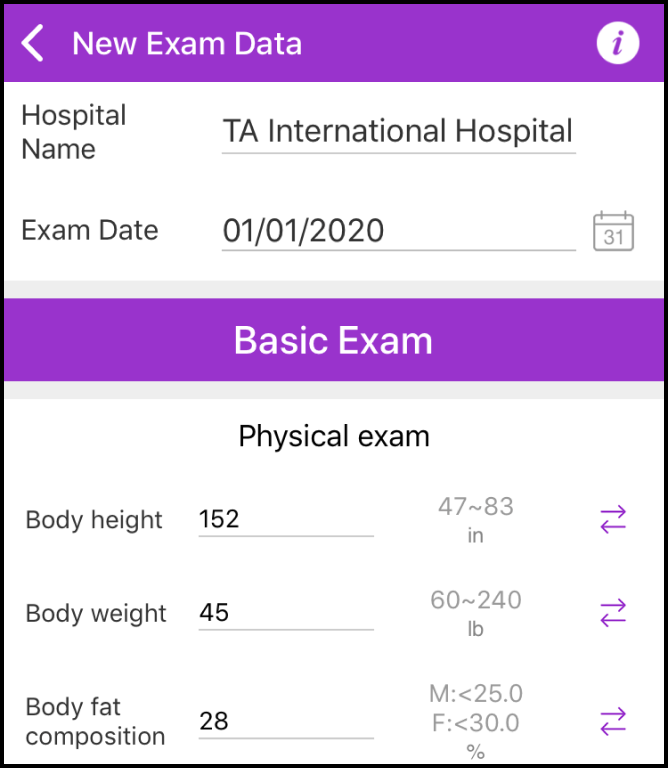Viewport: 668px width, 768px height.
Task: Edit the Hospital Name field
Action: point(398,132)
